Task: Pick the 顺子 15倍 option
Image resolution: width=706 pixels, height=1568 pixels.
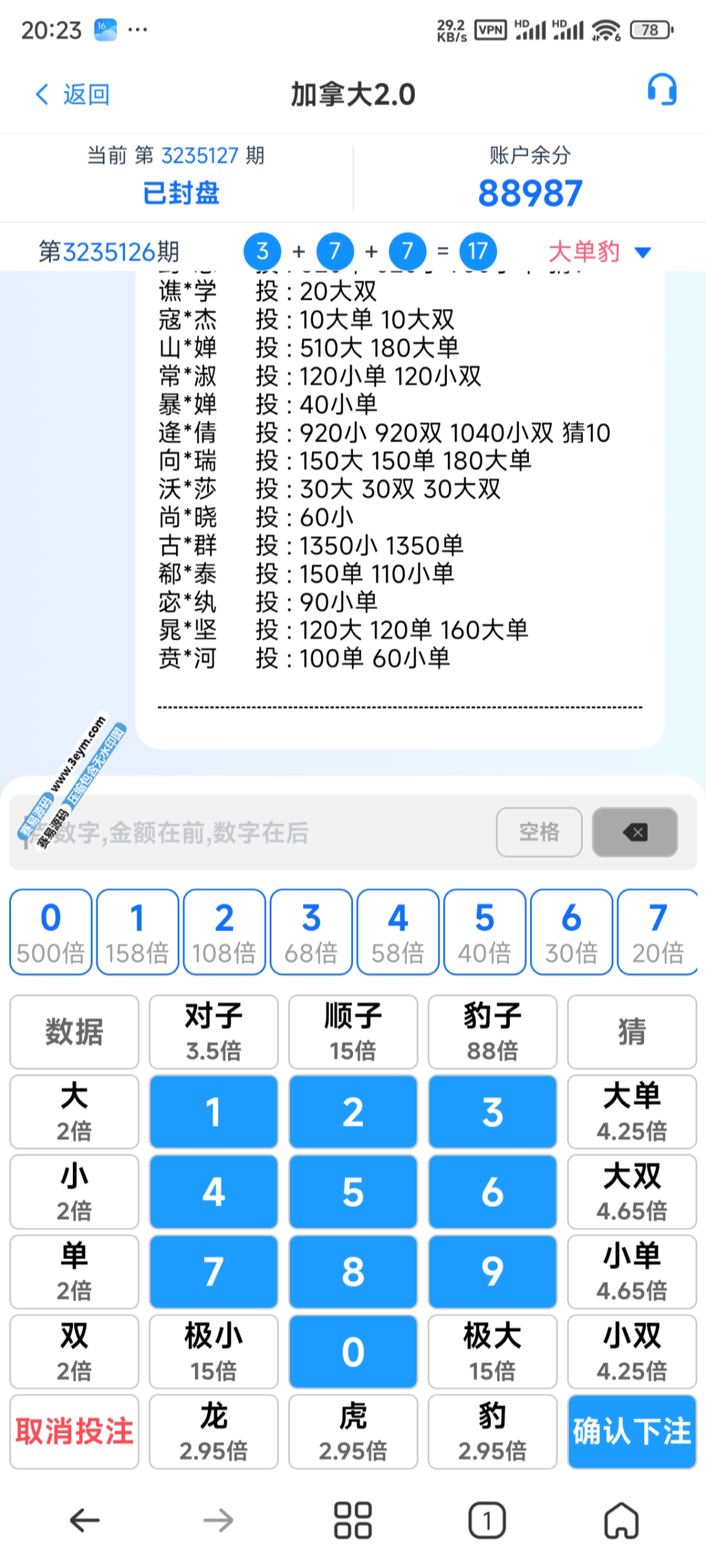Action: pos(353,1031)
